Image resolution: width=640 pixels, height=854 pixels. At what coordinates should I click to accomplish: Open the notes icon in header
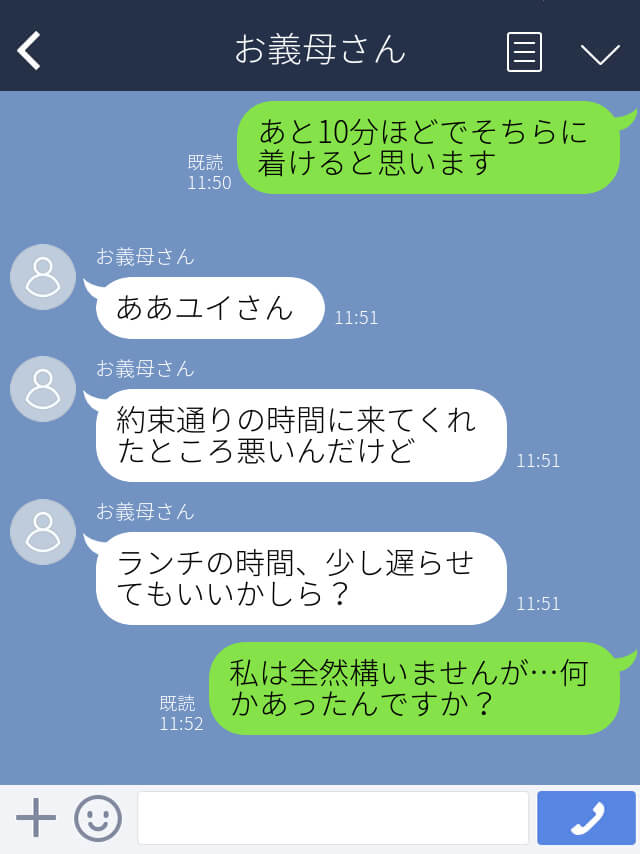click(524, 52)
